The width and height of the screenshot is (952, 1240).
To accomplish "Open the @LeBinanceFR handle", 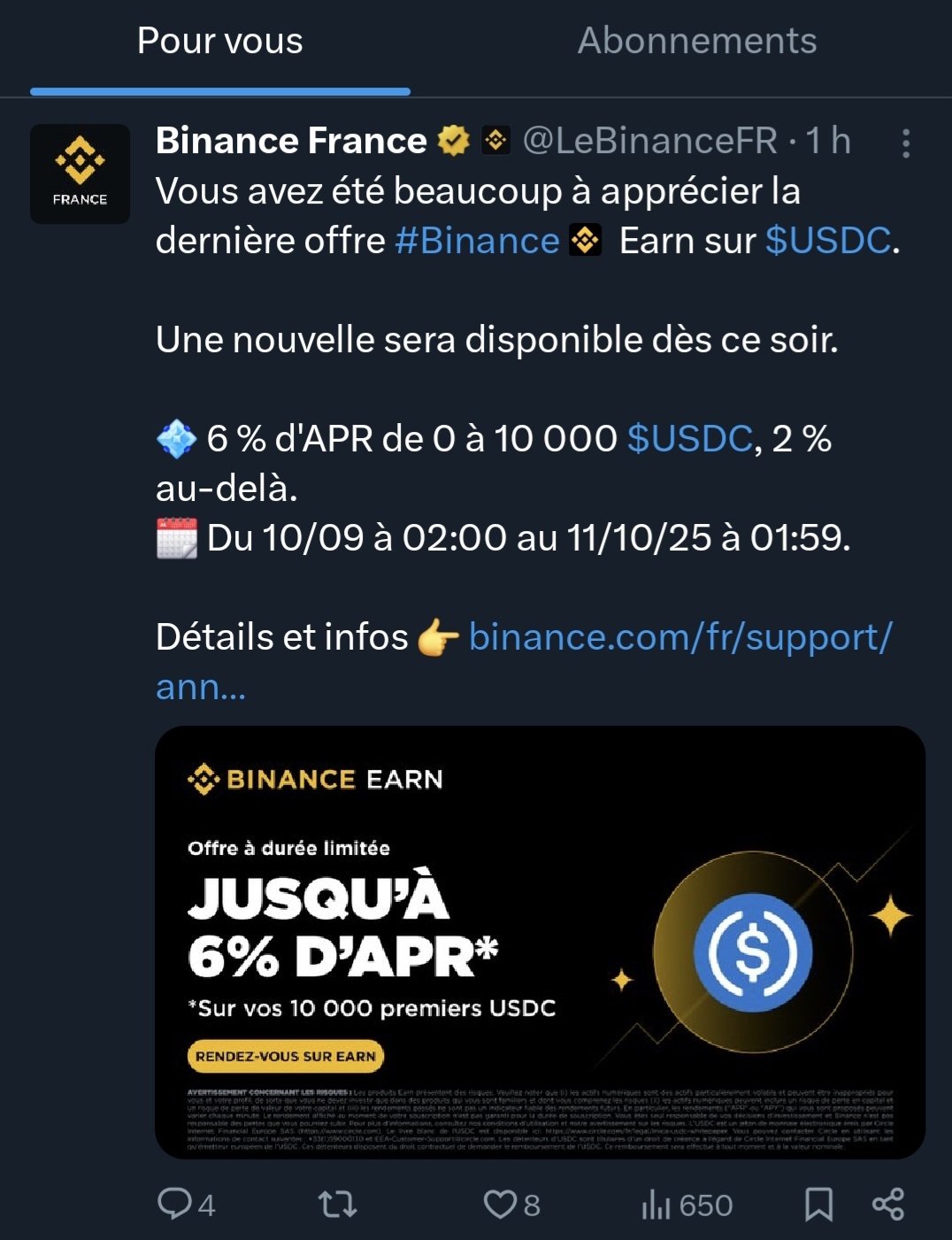I will (x=650, y=141).
